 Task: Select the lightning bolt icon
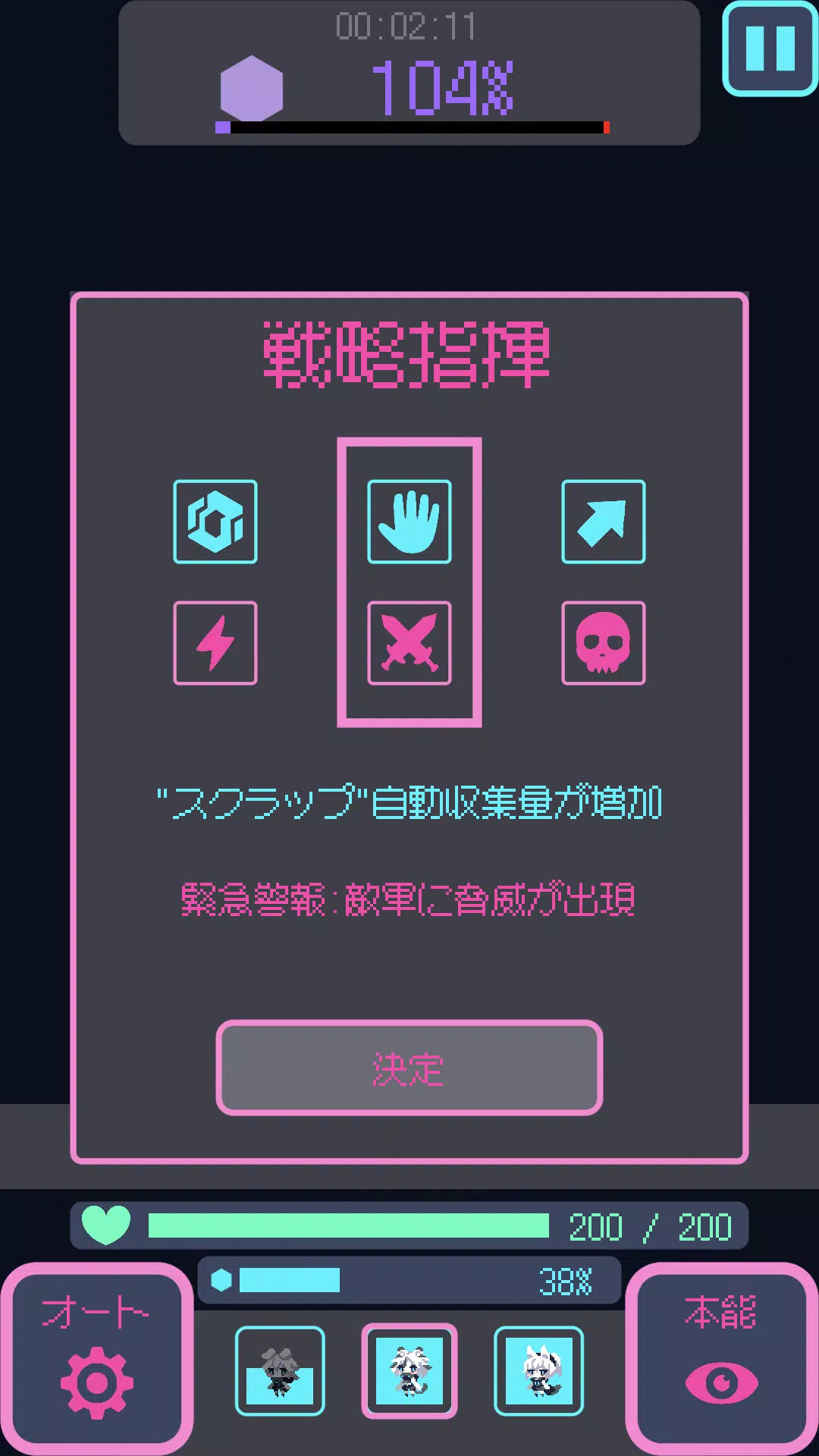tap(215, 642)
